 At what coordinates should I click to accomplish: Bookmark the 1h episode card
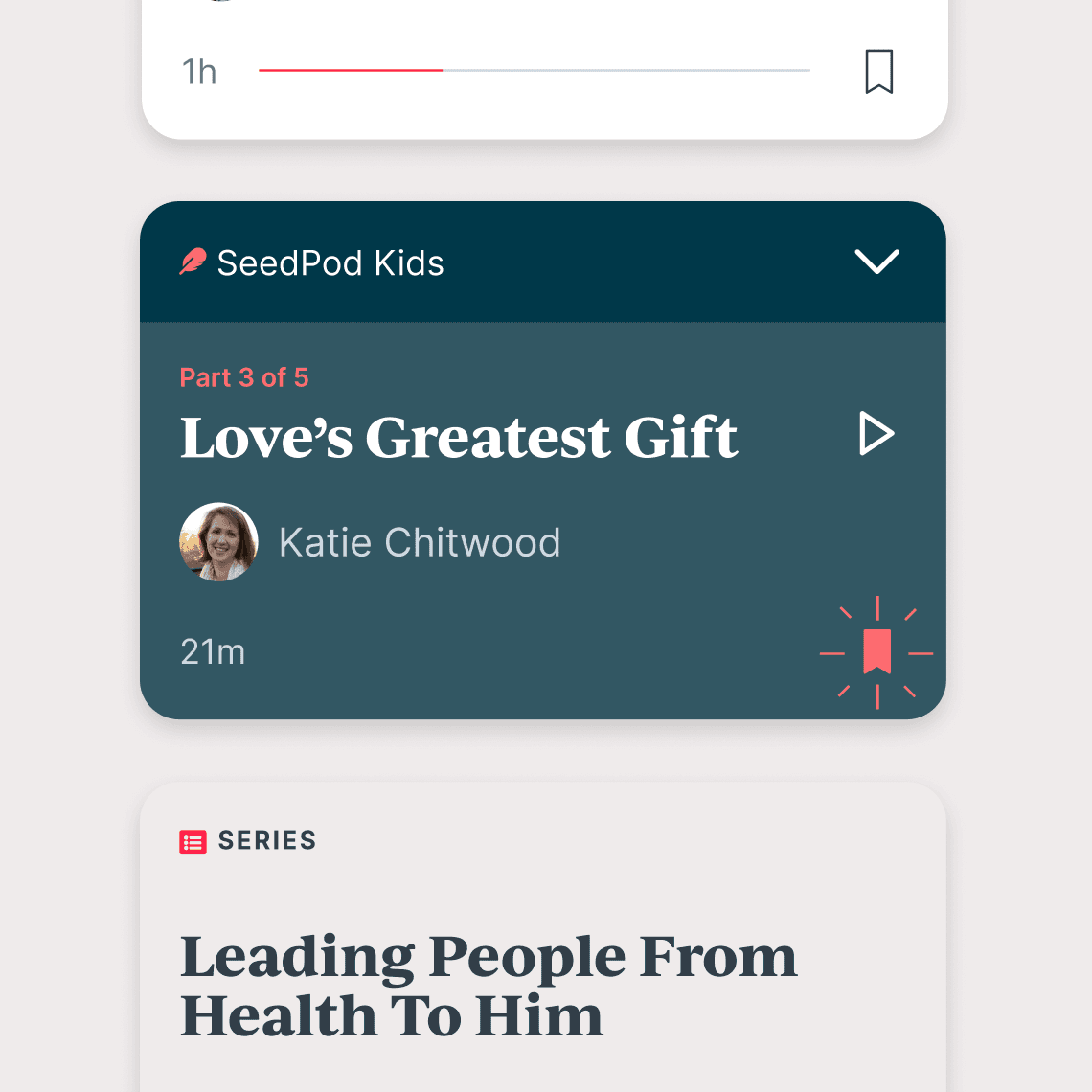tap(878, 72)
